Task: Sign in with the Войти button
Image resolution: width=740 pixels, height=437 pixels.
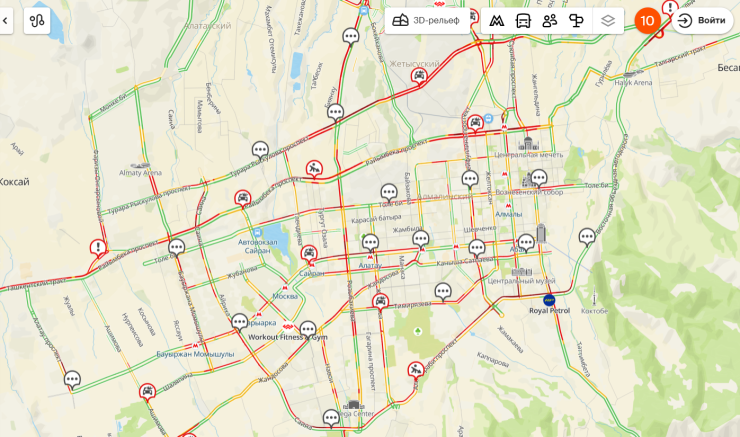Action: (x=703, y=20)
